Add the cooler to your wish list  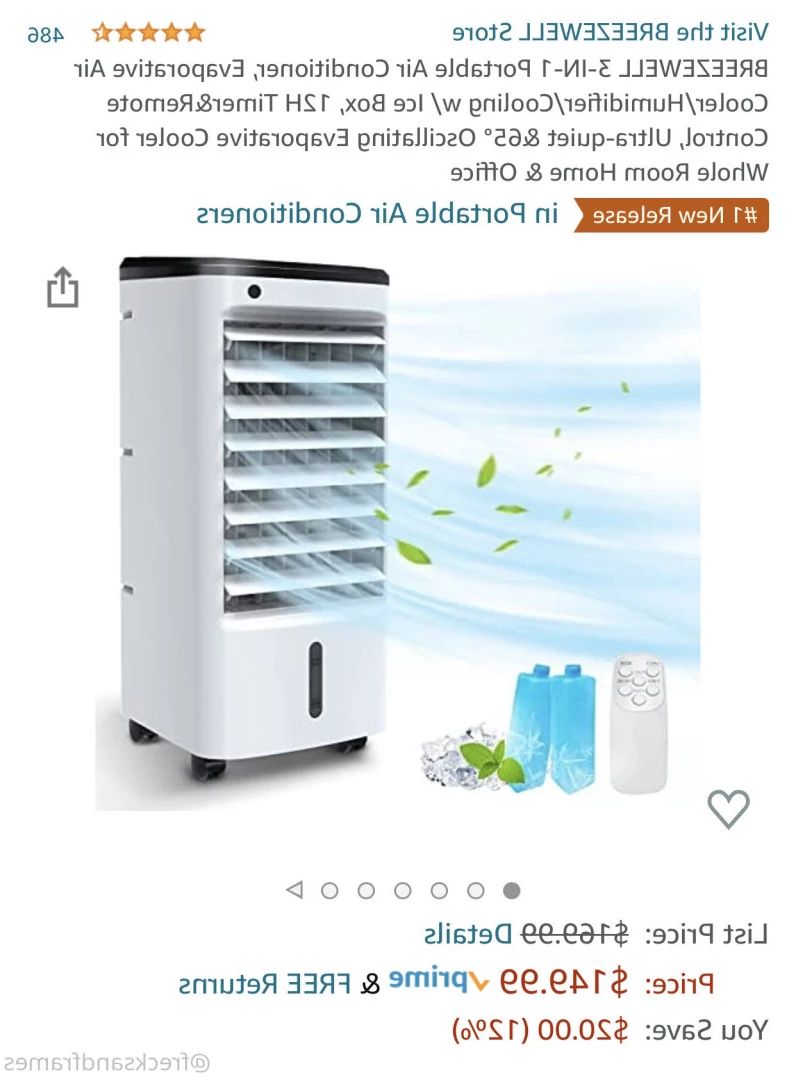tap(728, 809)
